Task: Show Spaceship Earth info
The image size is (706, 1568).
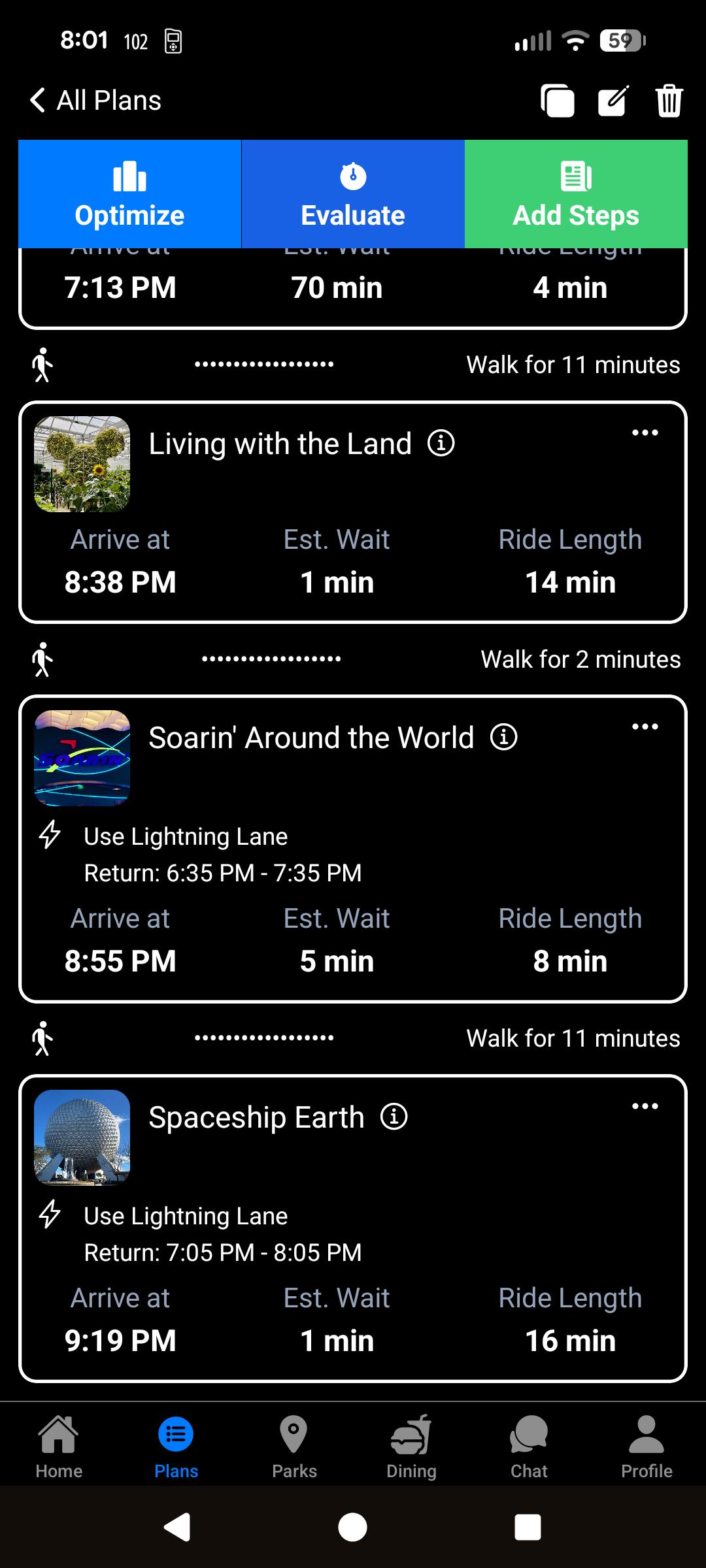Action: tap(394, 1117)
